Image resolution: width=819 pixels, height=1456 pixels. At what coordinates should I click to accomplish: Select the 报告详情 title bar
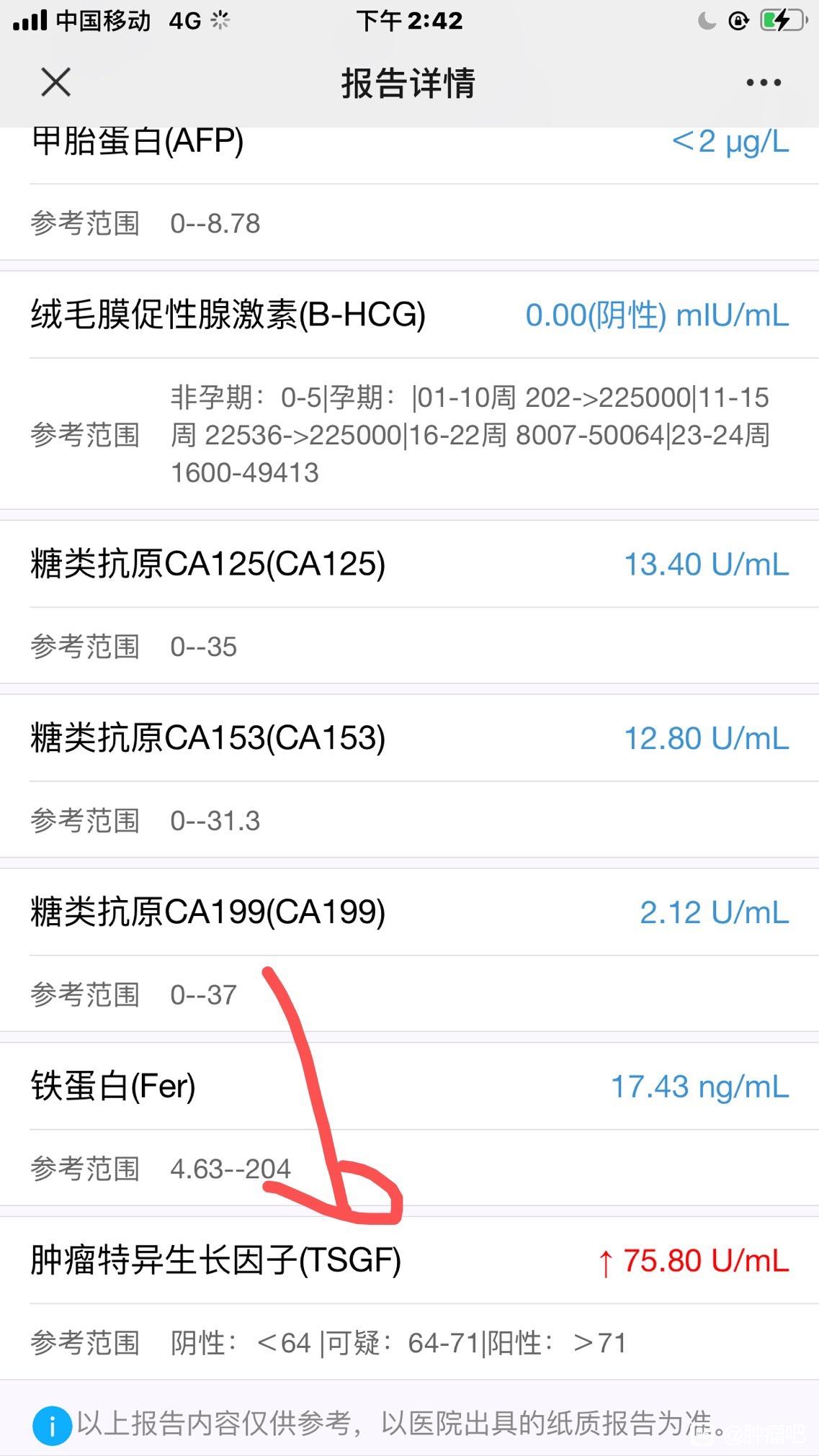tap(409, 83)
